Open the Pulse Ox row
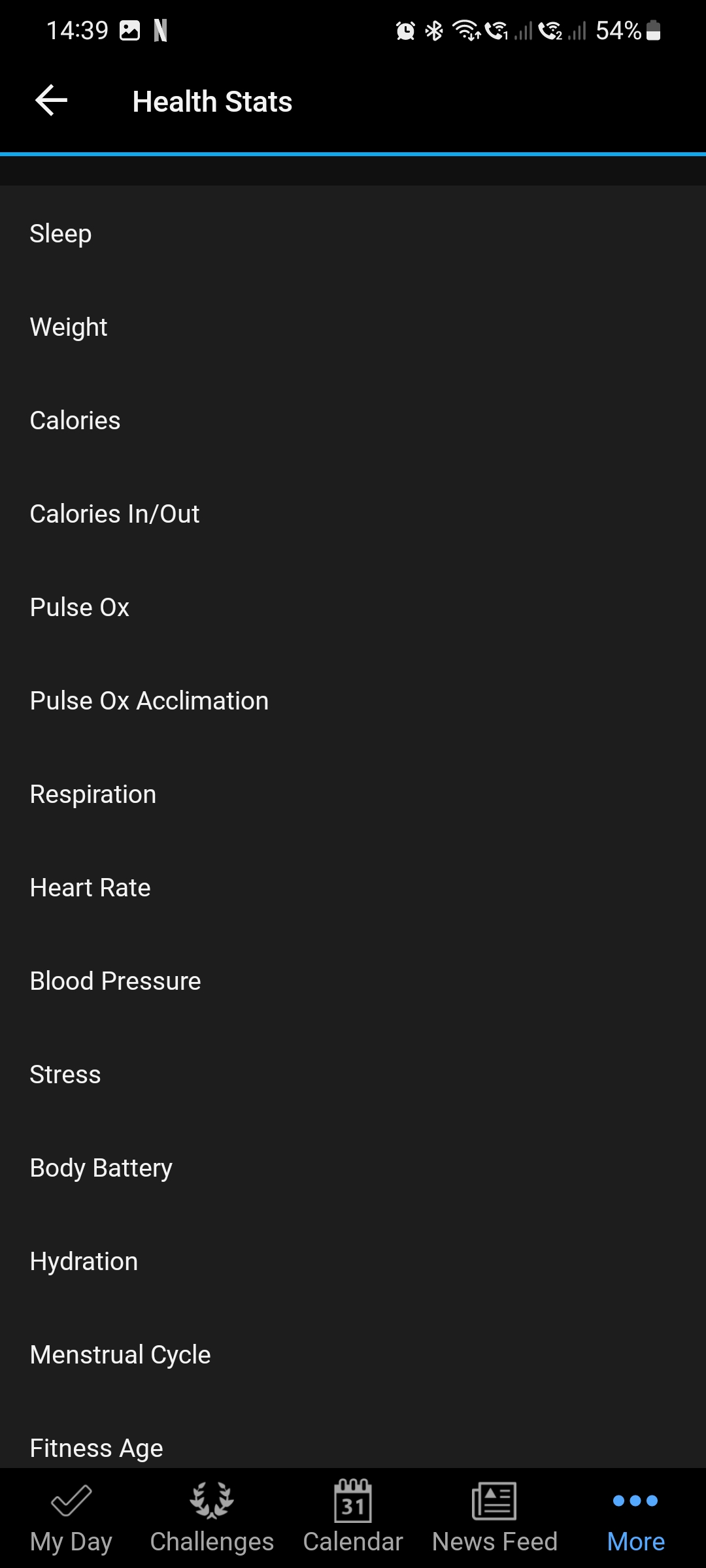 353,608
